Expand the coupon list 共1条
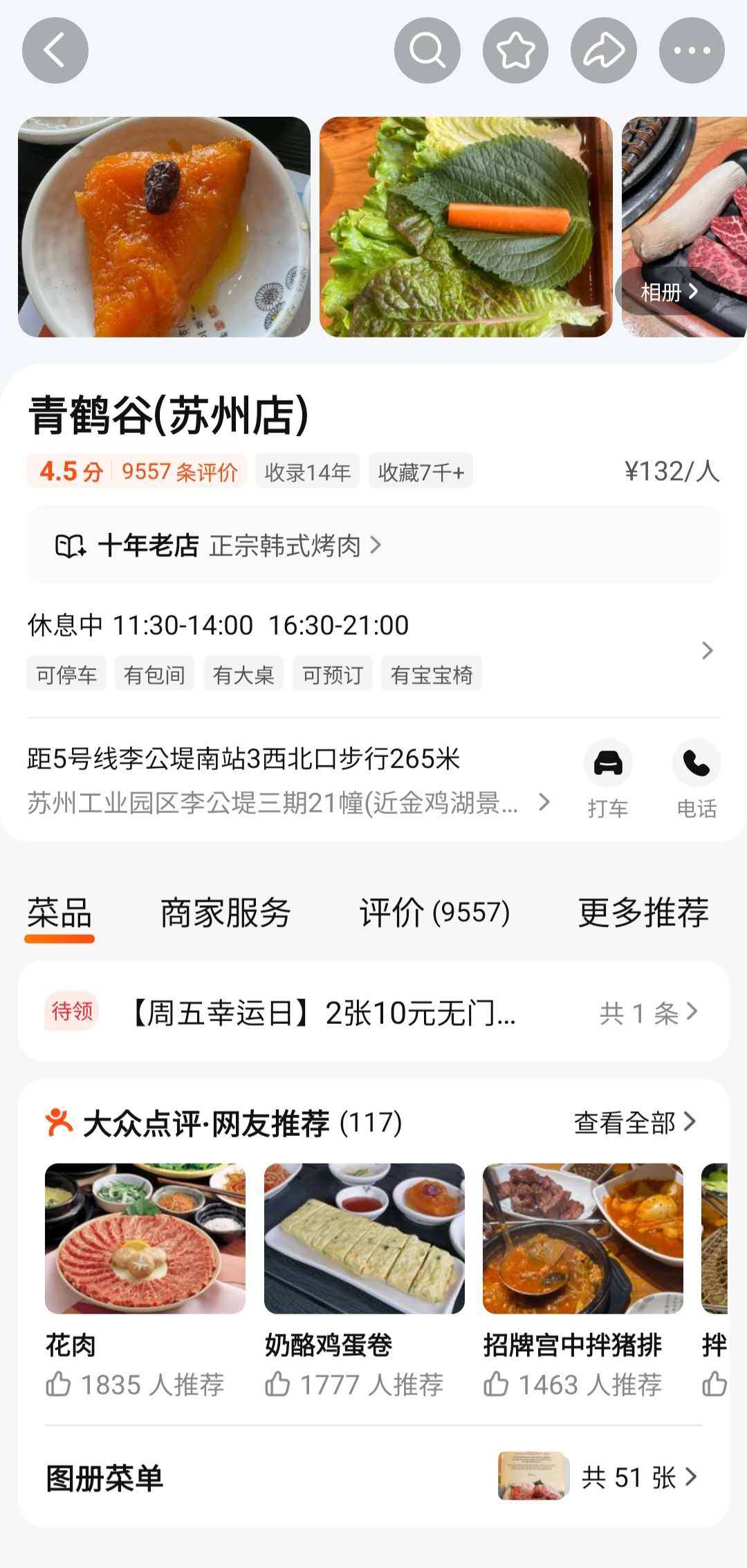Screen dimensions: 747x1568 click(x=650, y=1011)
